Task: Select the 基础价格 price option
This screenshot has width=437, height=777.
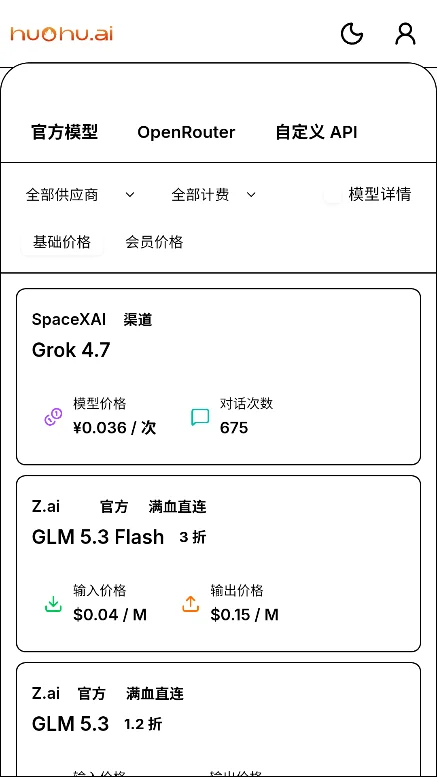Action: coord(62,242)
